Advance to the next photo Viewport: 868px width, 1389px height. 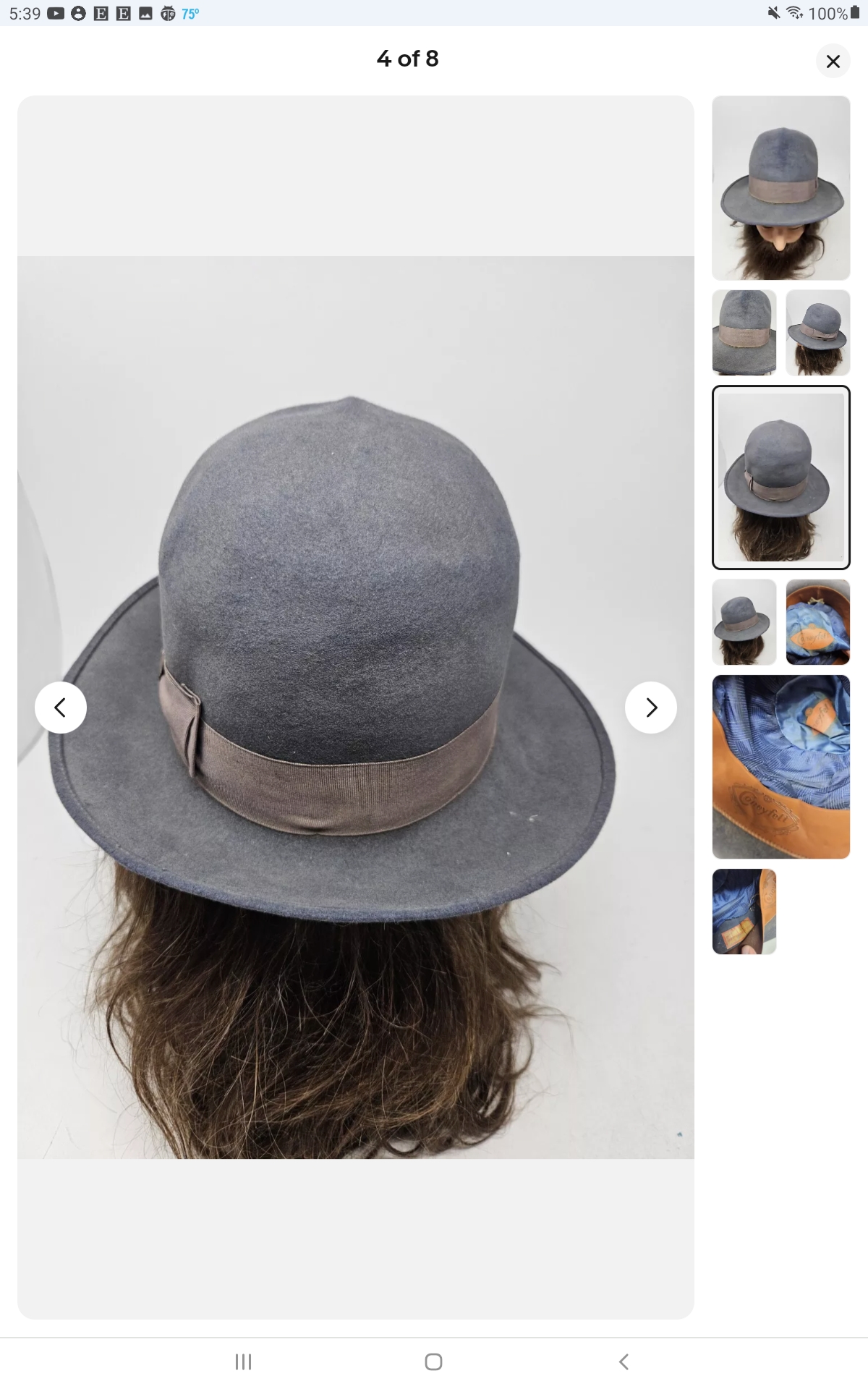[x=651, y=708]
